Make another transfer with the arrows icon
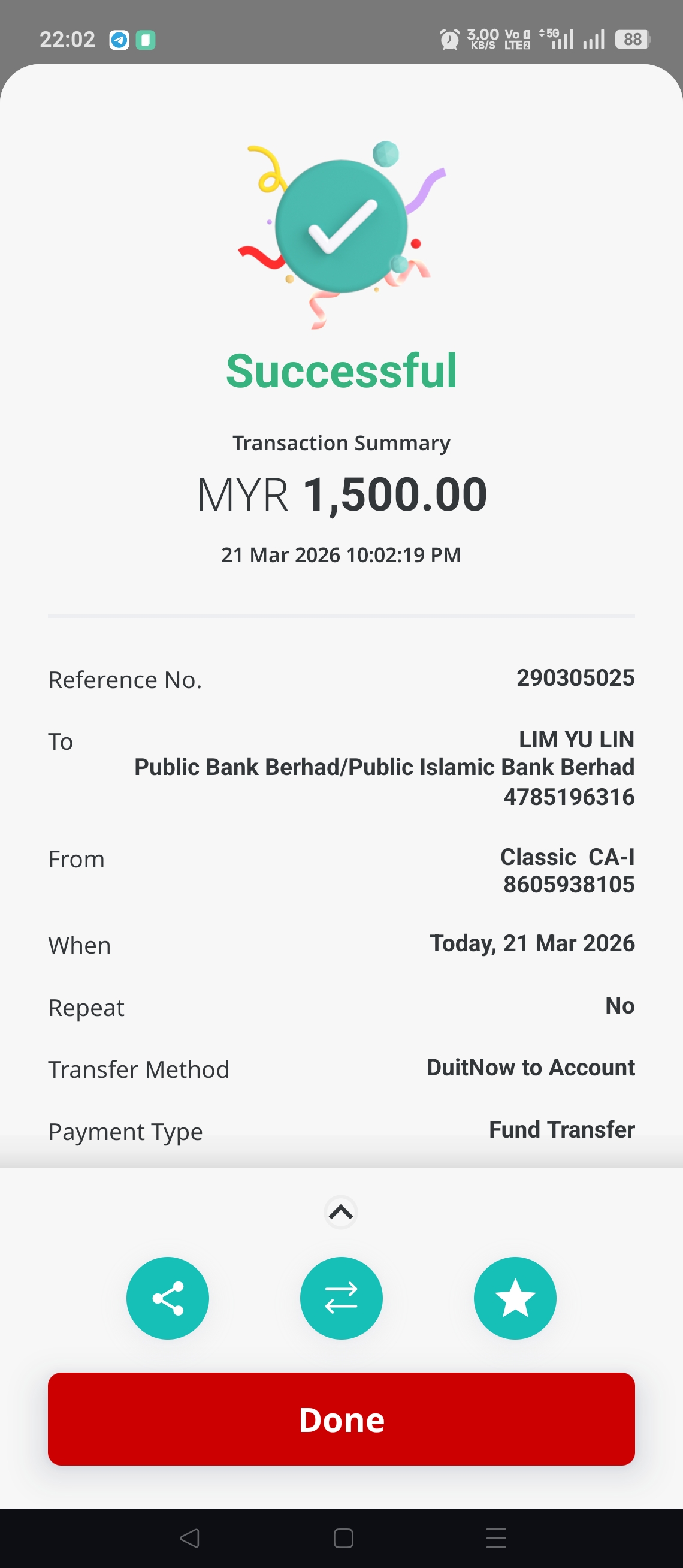 point(341,1298)
